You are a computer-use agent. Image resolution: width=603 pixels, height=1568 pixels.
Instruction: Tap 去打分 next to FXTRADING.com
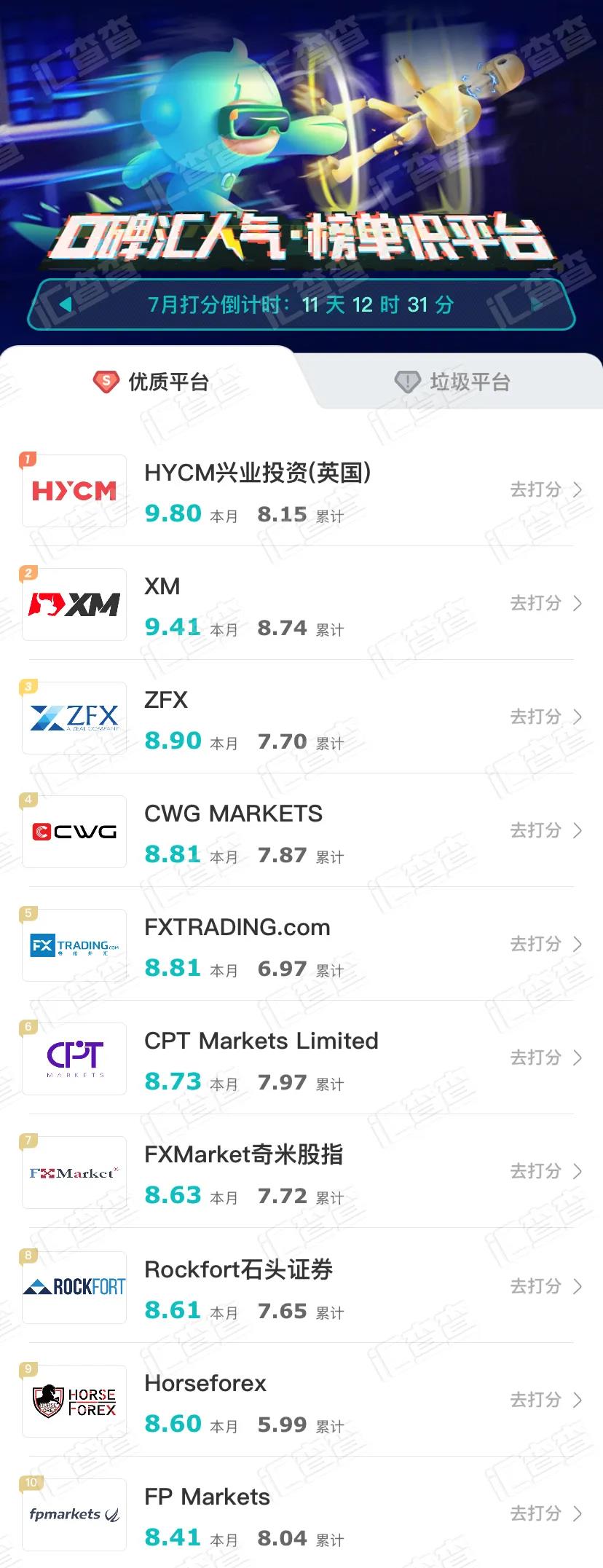(545, 944)
